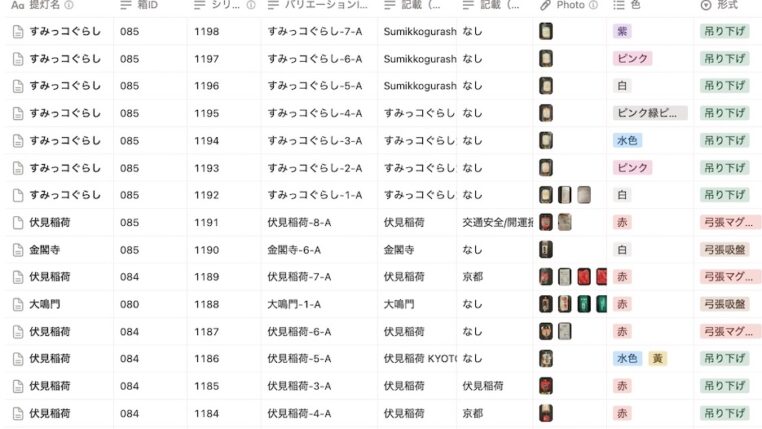Open the Photo column header
Screen dimensions: 762x429
[x=569, y=5]
